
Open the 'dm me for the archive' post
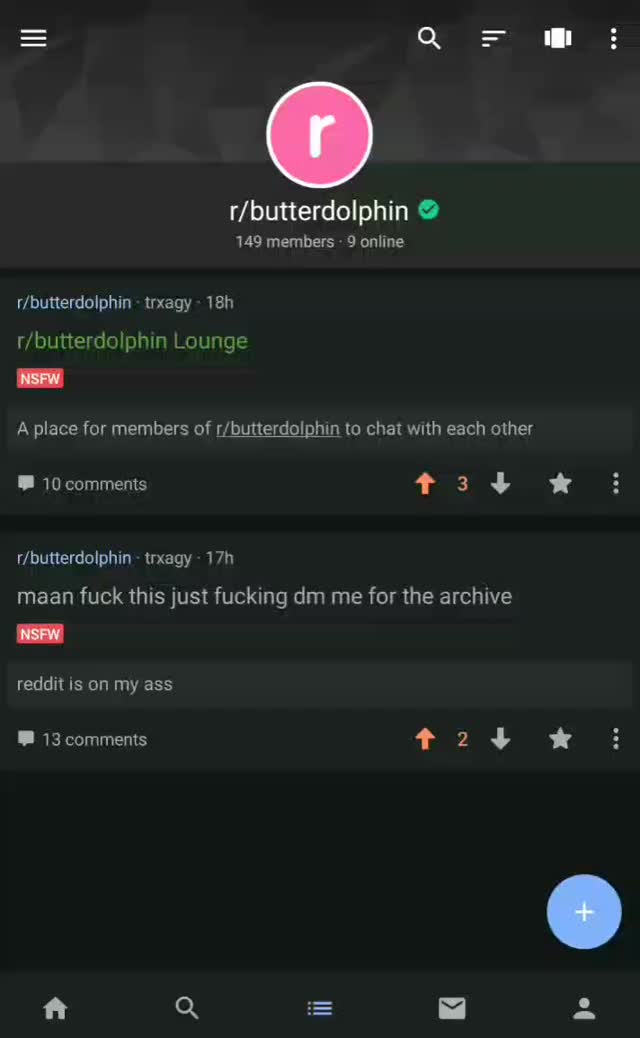pyautogui.click(x=264, y=596)
